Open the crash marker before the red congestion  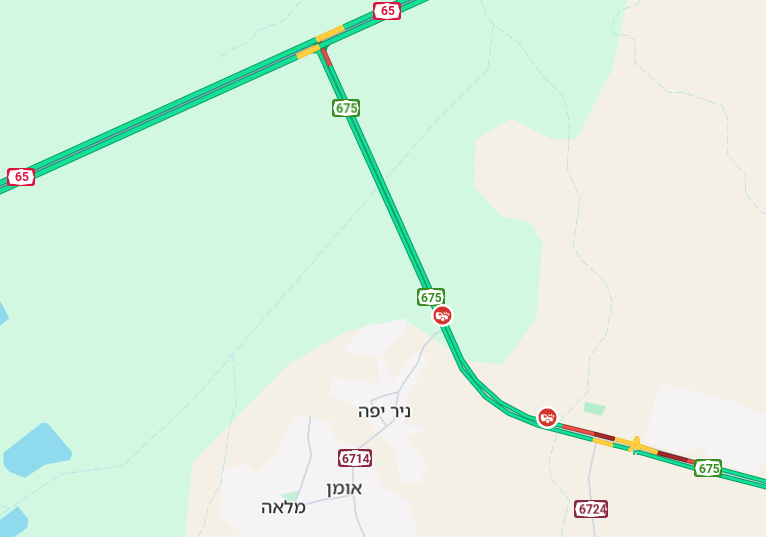(x=547, y=417)
